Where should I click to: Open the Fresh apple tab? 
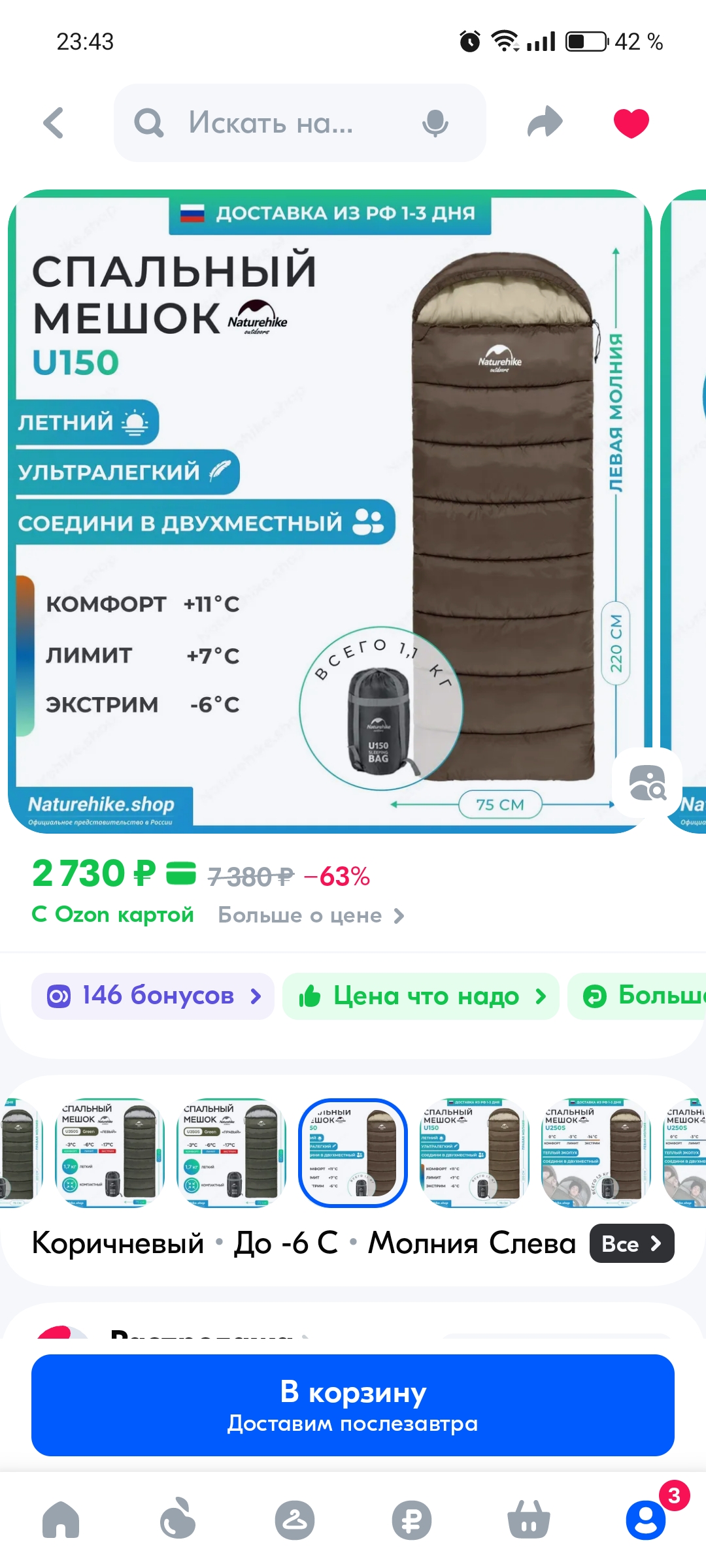[x=178, y=1518]
